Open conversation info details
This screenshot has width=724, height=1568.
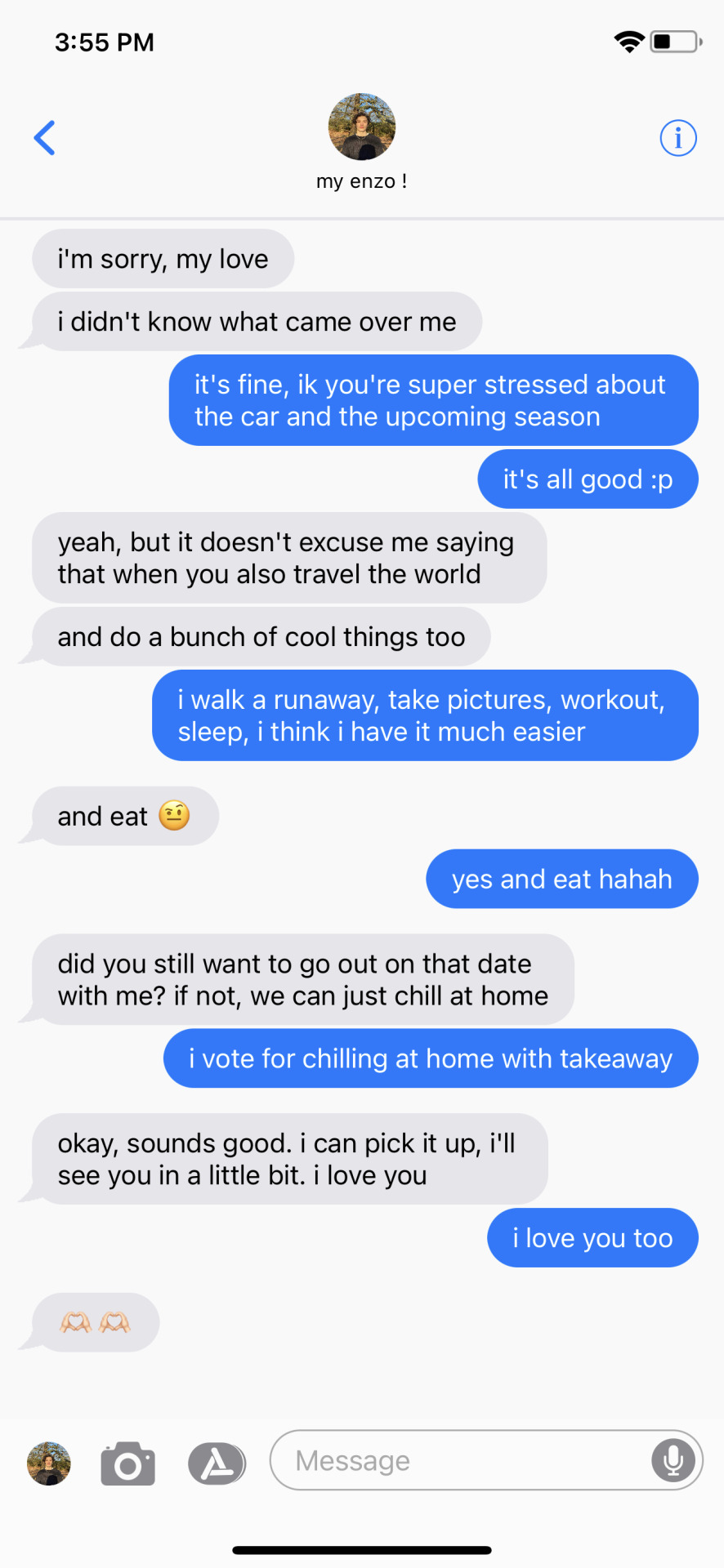677,138
